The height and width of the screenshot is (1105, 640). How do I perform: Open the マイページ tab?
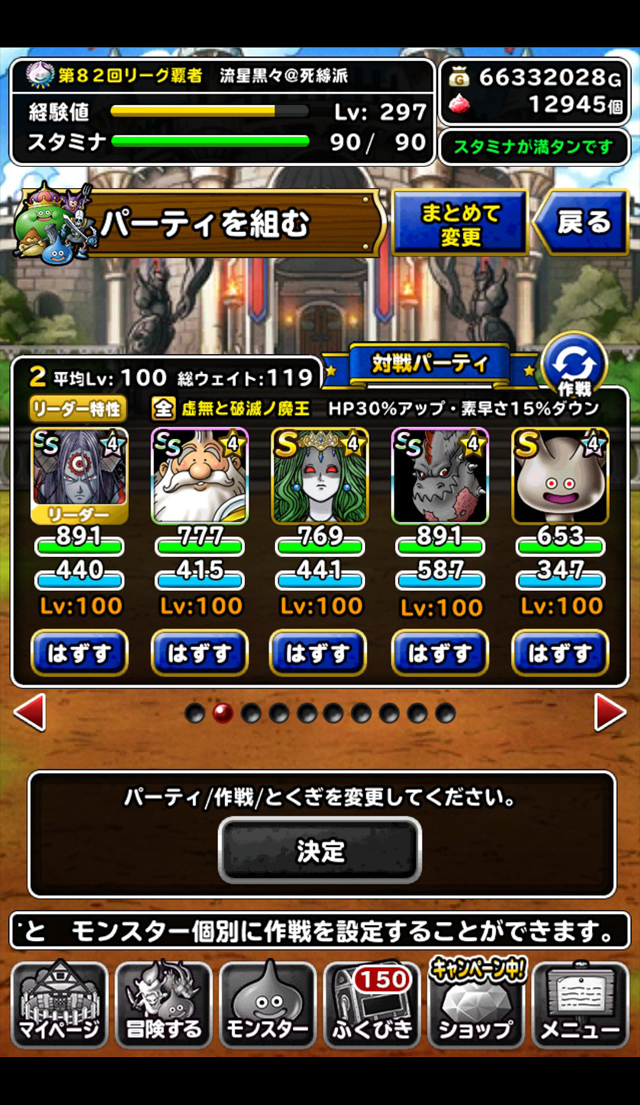(x=59, y=1004)
